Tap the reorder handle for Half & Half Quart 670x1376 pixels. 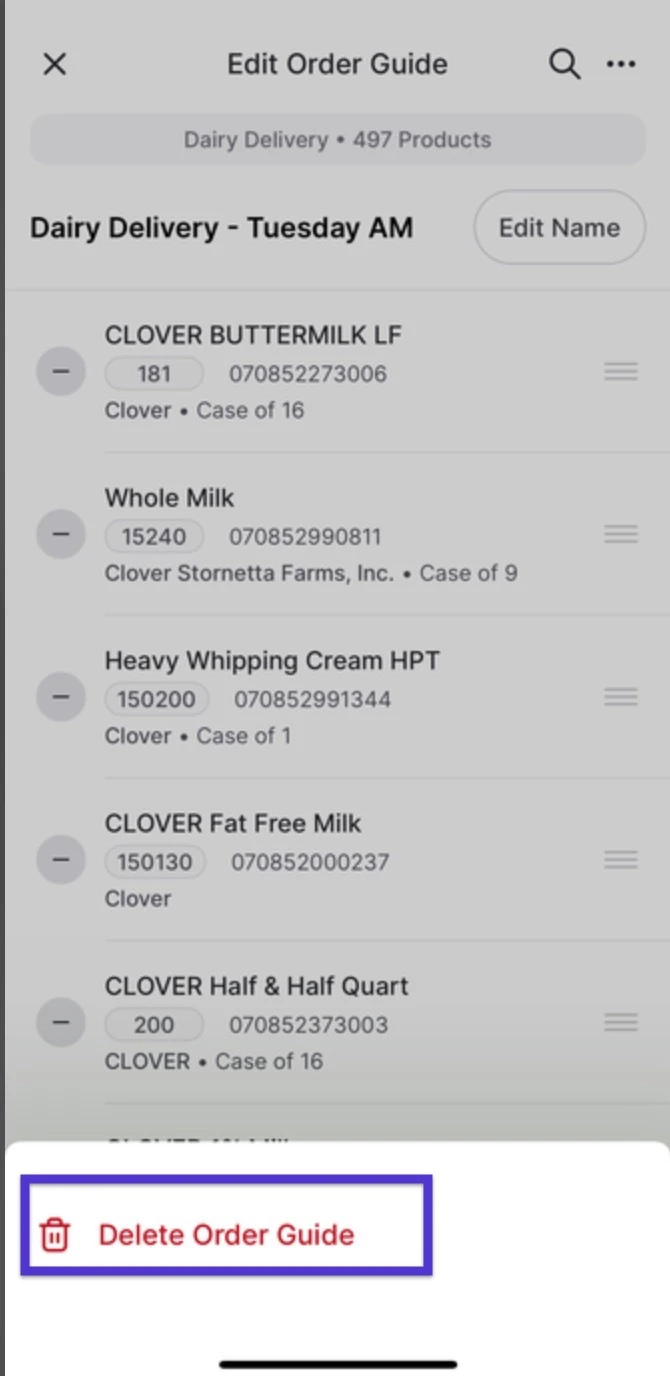pos(621,1023)
